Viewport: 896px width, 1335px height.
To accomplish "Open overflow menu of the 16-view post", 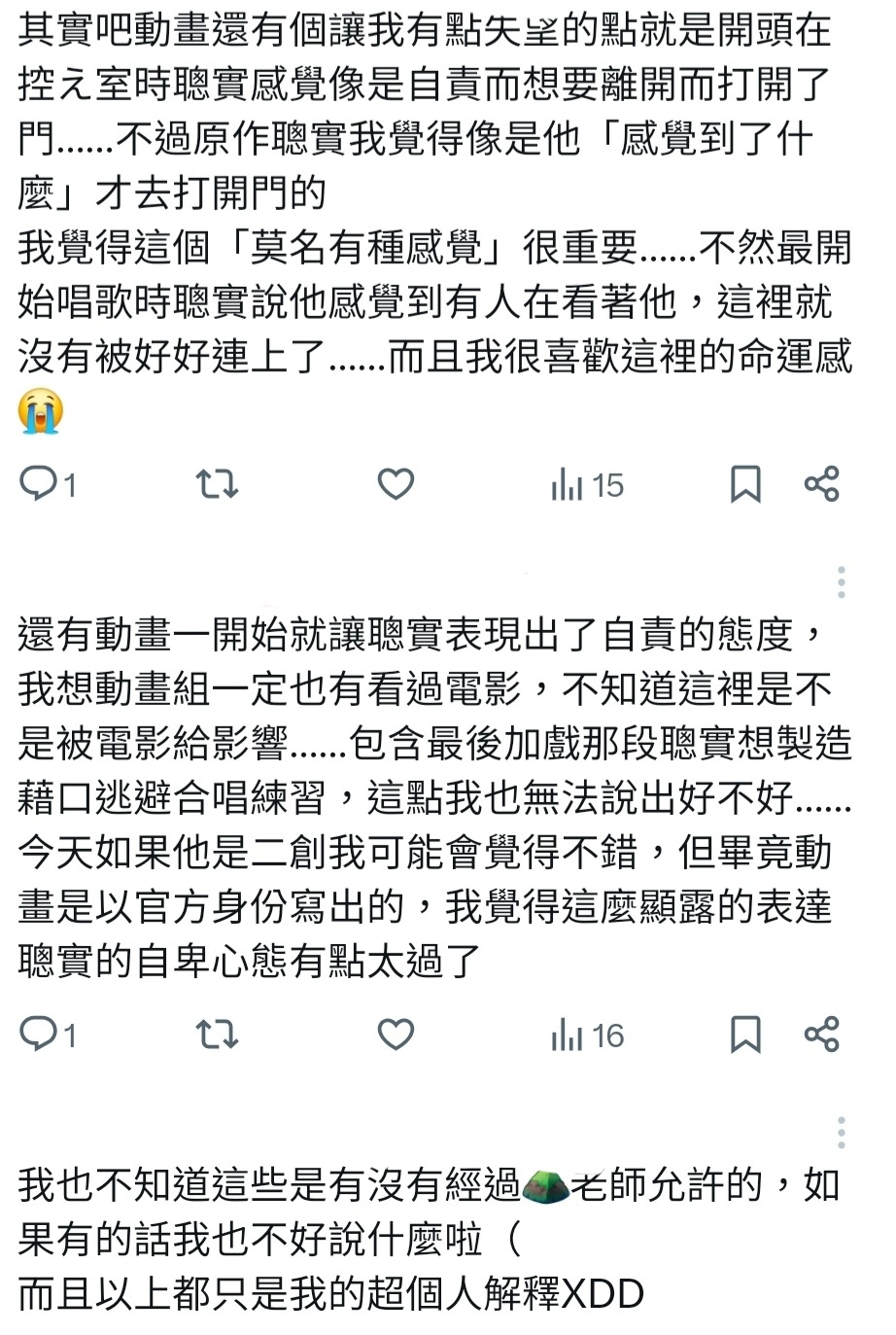I will [842, 582].
